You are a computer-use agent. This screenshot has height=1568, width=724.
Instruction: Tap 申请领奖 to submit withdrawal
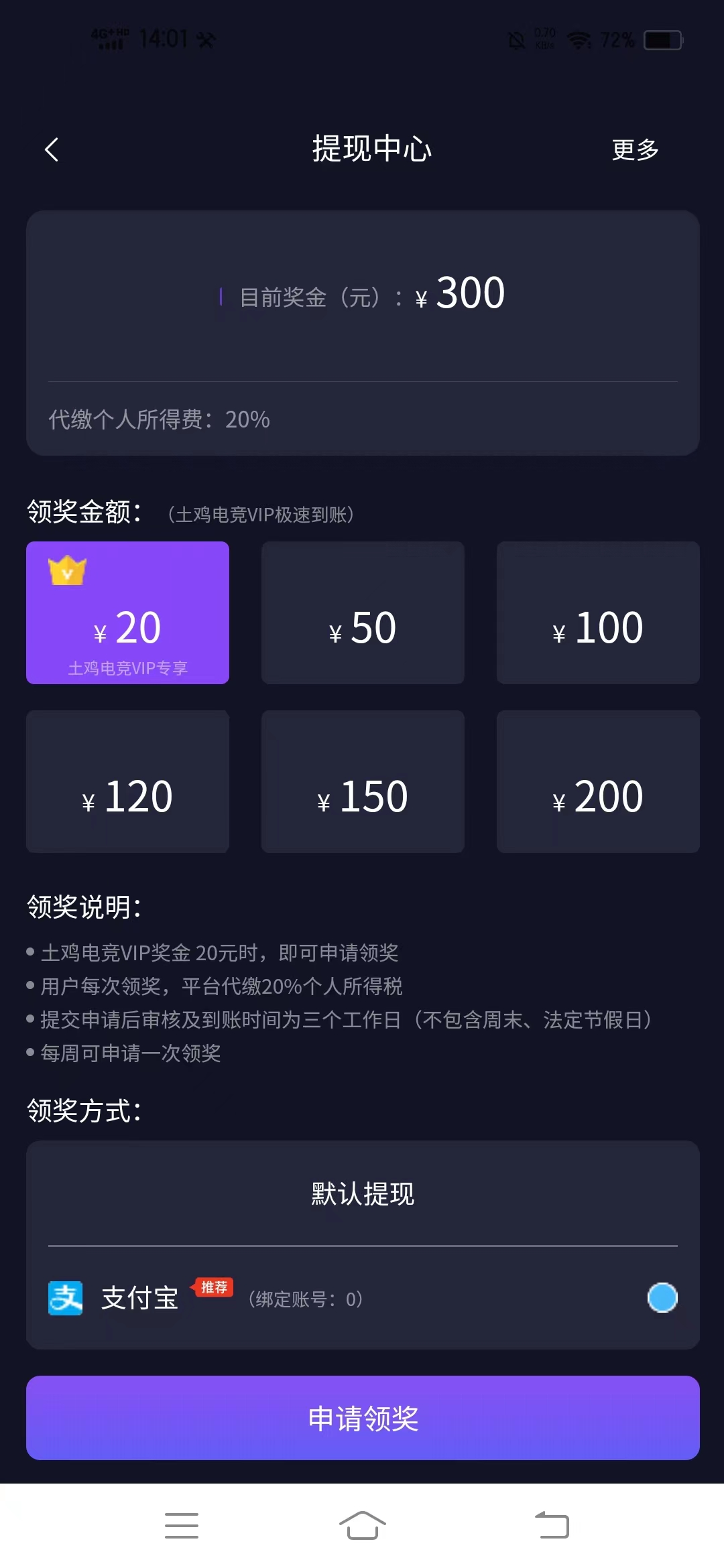tap(363, 1418)
